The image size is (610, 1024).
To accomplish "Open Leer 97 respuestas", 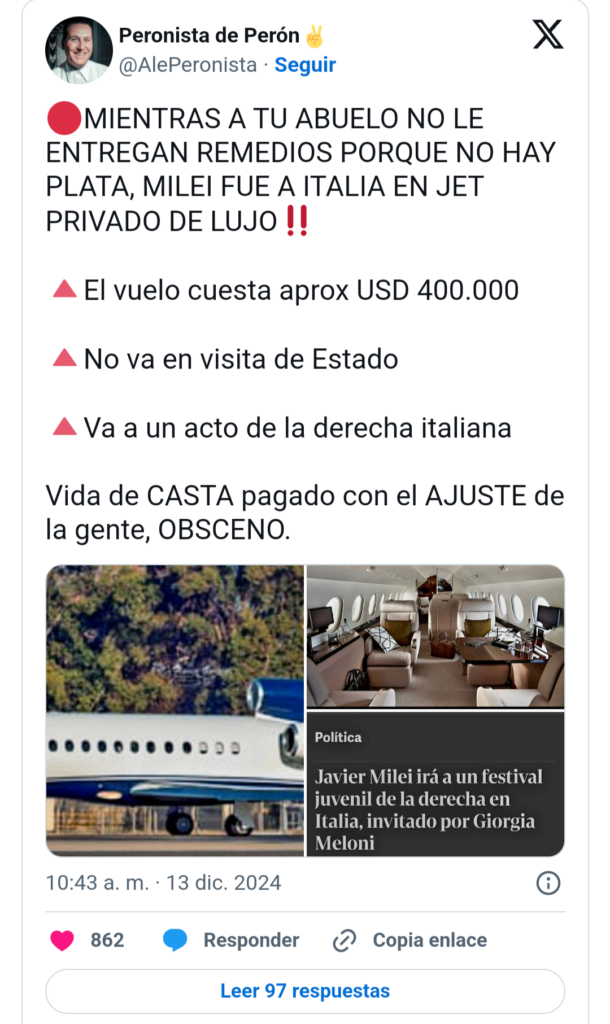I will (305, 991).
